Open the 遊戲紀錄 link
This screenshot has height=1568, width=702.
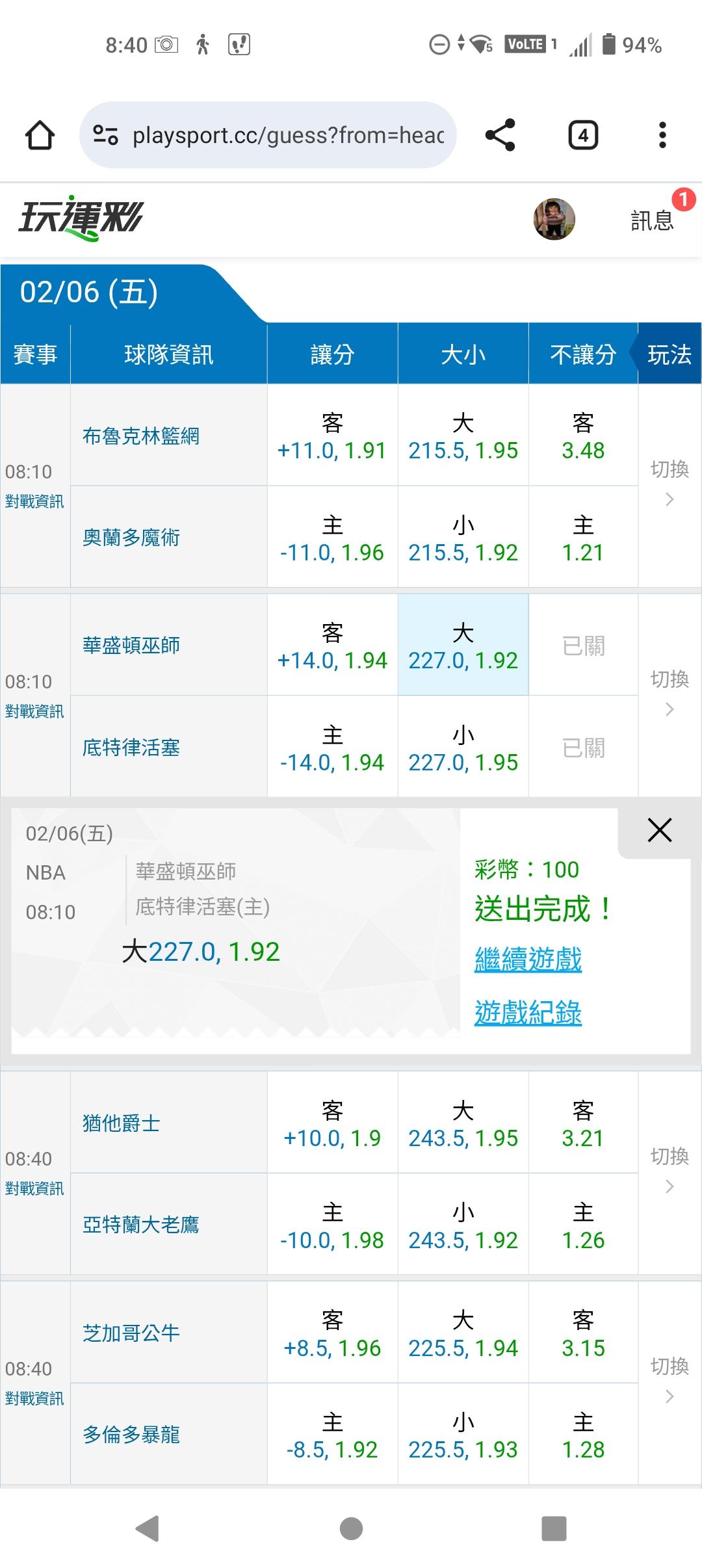point(528,1013)
